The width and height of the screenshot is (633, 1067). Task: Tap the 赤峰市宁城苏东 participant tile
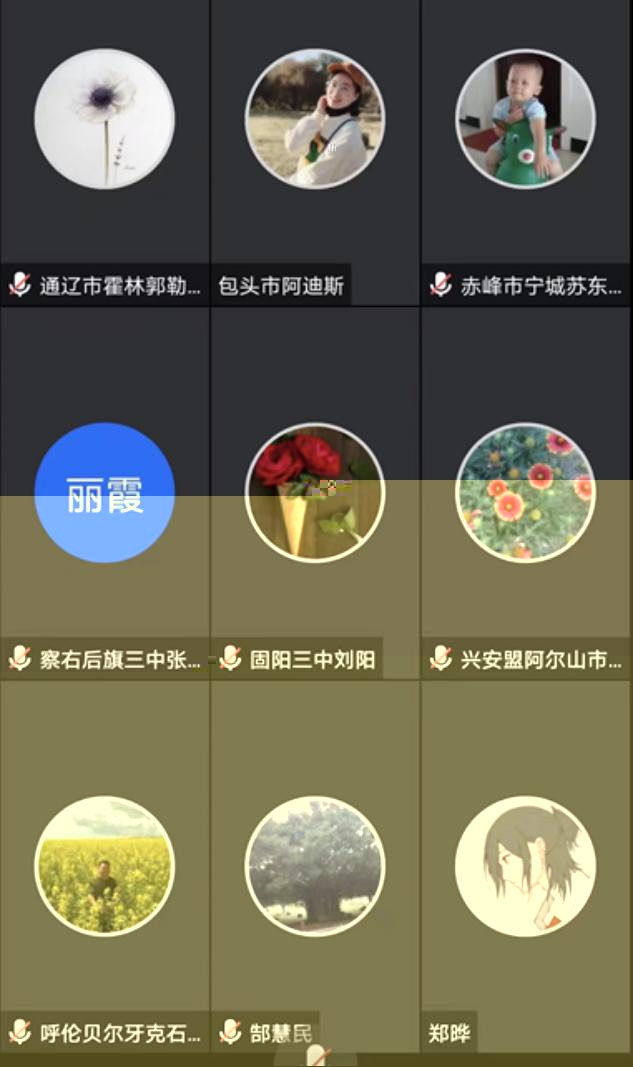point(526,150)
